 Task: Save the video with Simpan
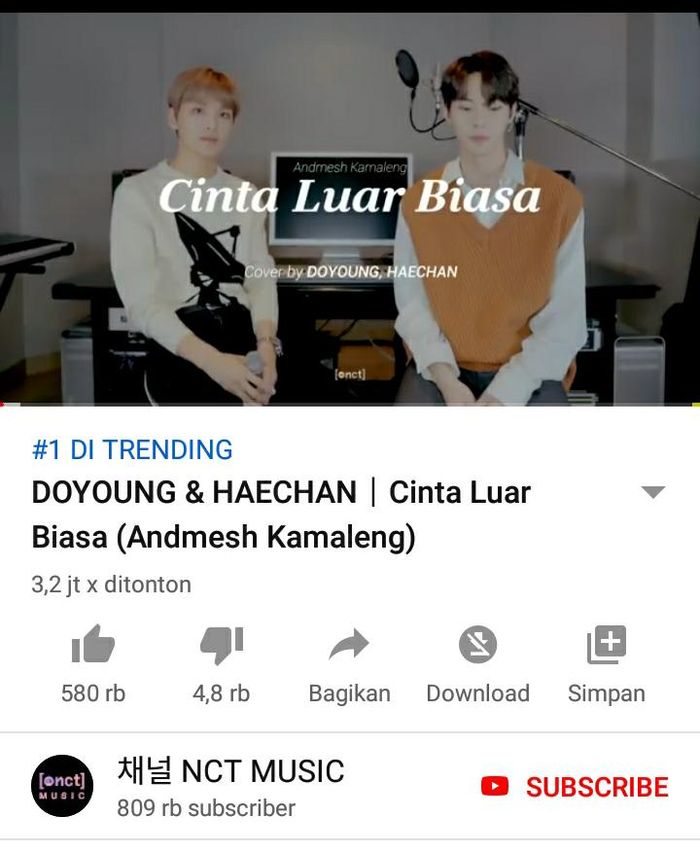coord(606,647)
